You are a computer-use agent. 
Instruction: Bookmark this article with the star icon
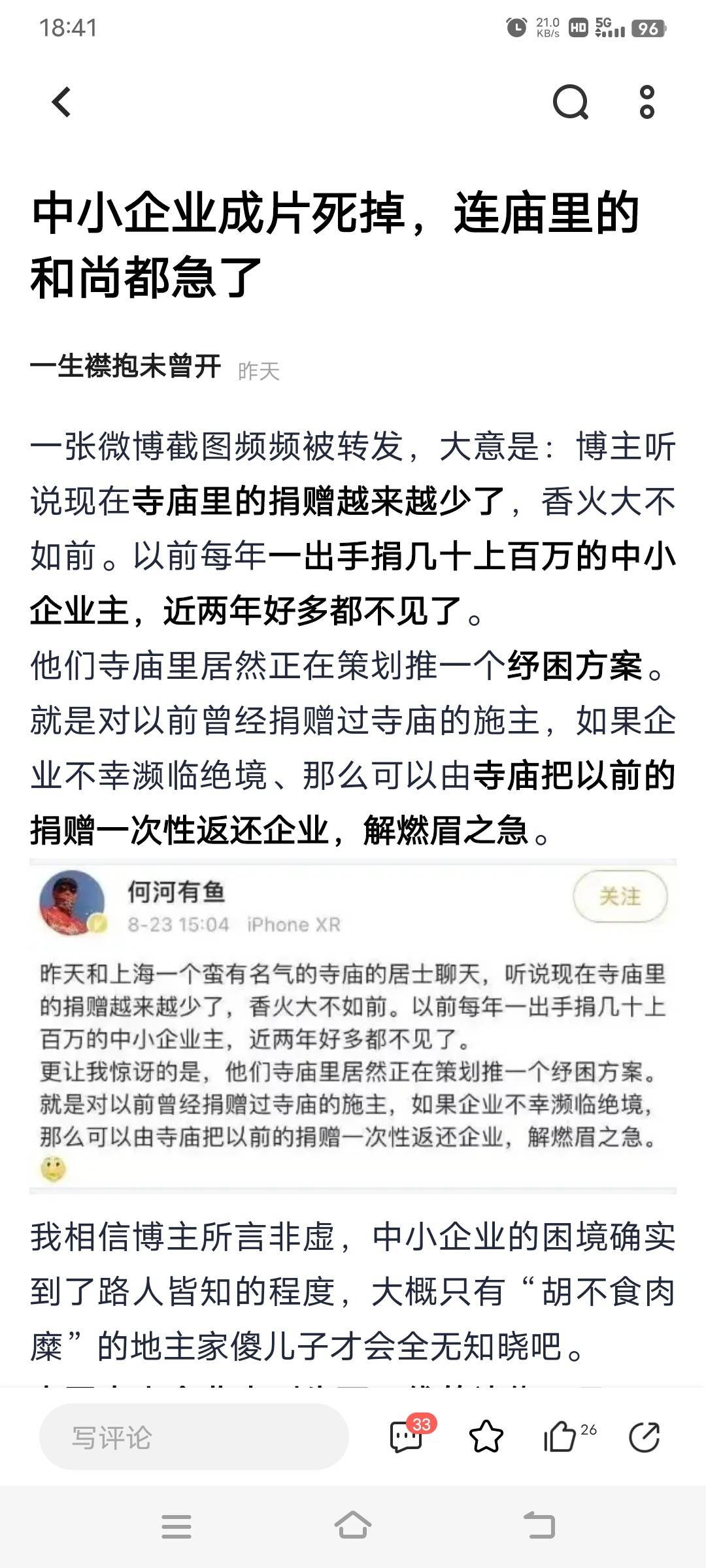click(x=486, y=1437)
